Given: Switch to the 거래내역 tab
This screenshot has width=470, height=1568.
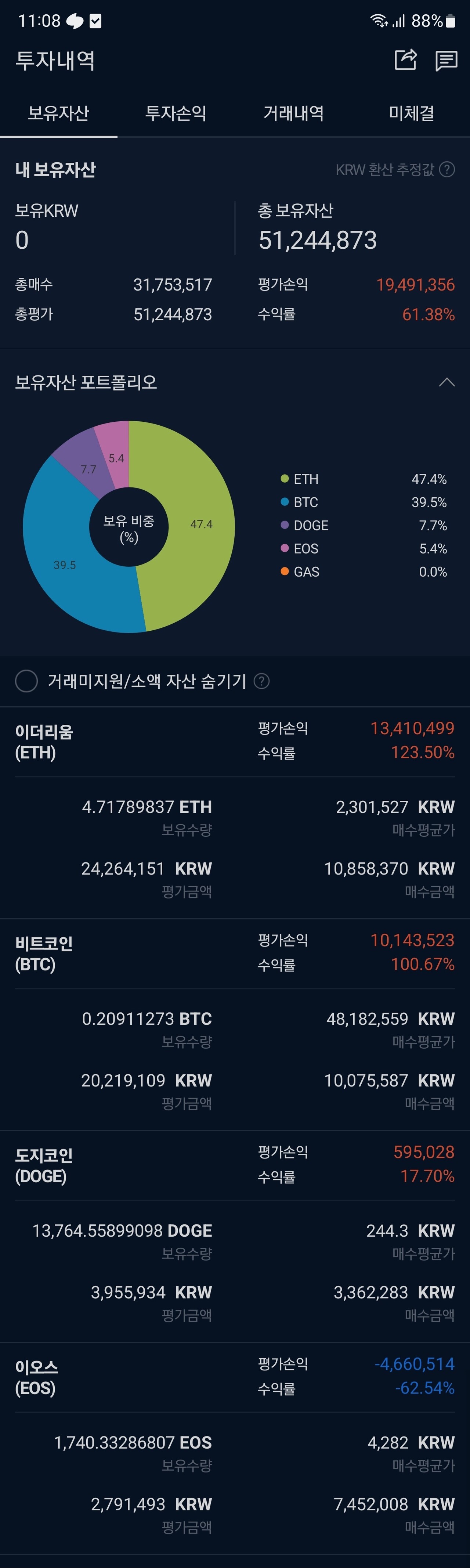Looking at the screenshot, I should 293,113.
